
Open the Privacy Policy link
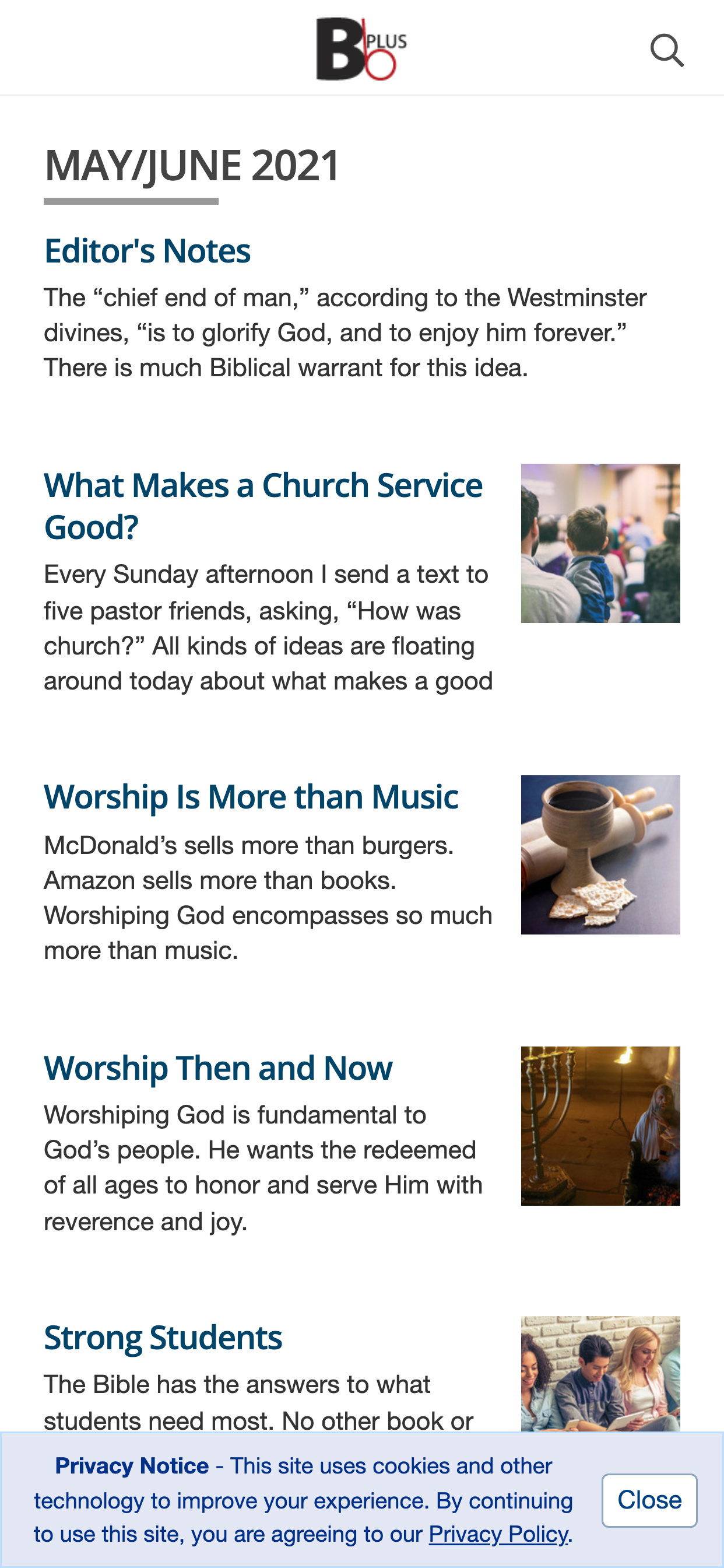498,1535
